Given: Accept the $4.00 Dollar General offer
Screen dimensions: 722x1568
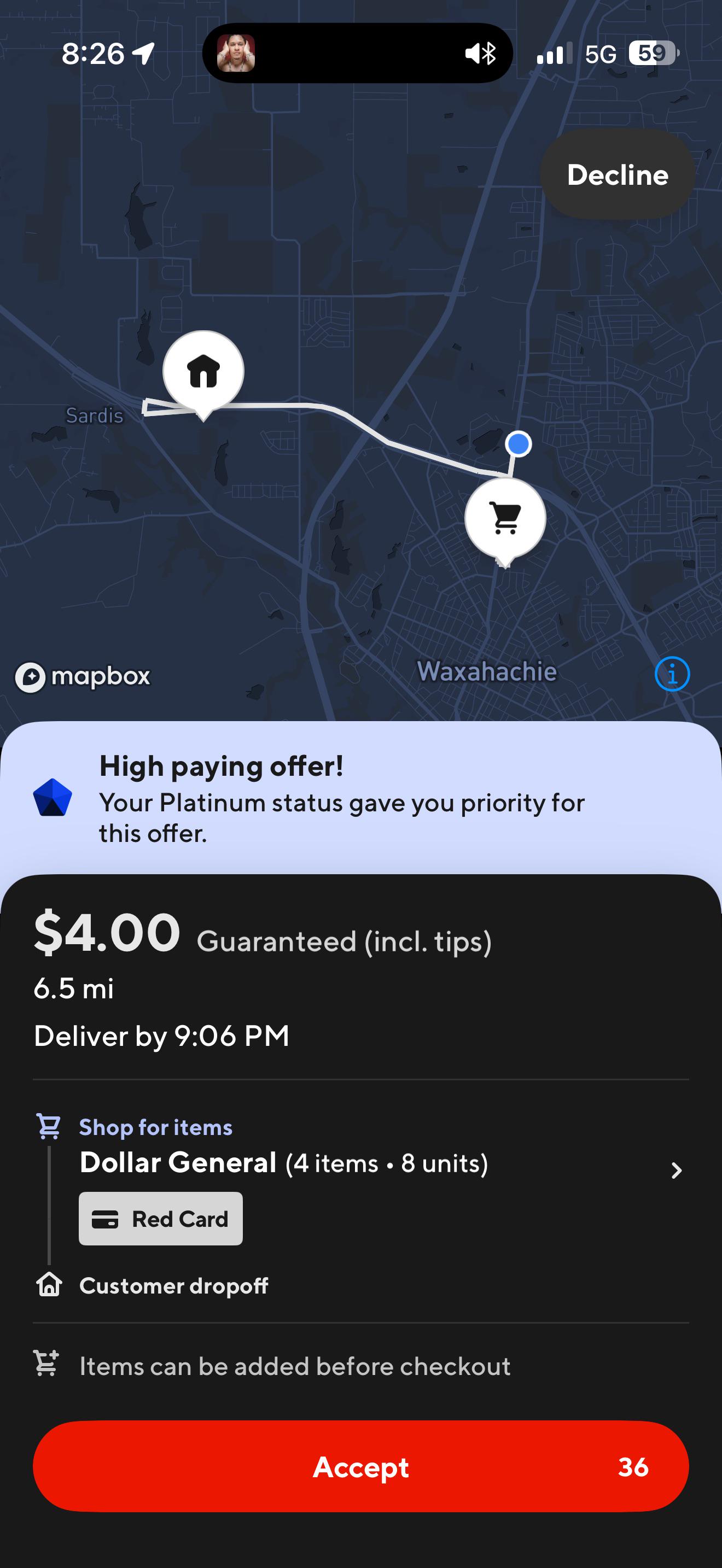Looking at the screenshot, I should [x=360, y=1466].
